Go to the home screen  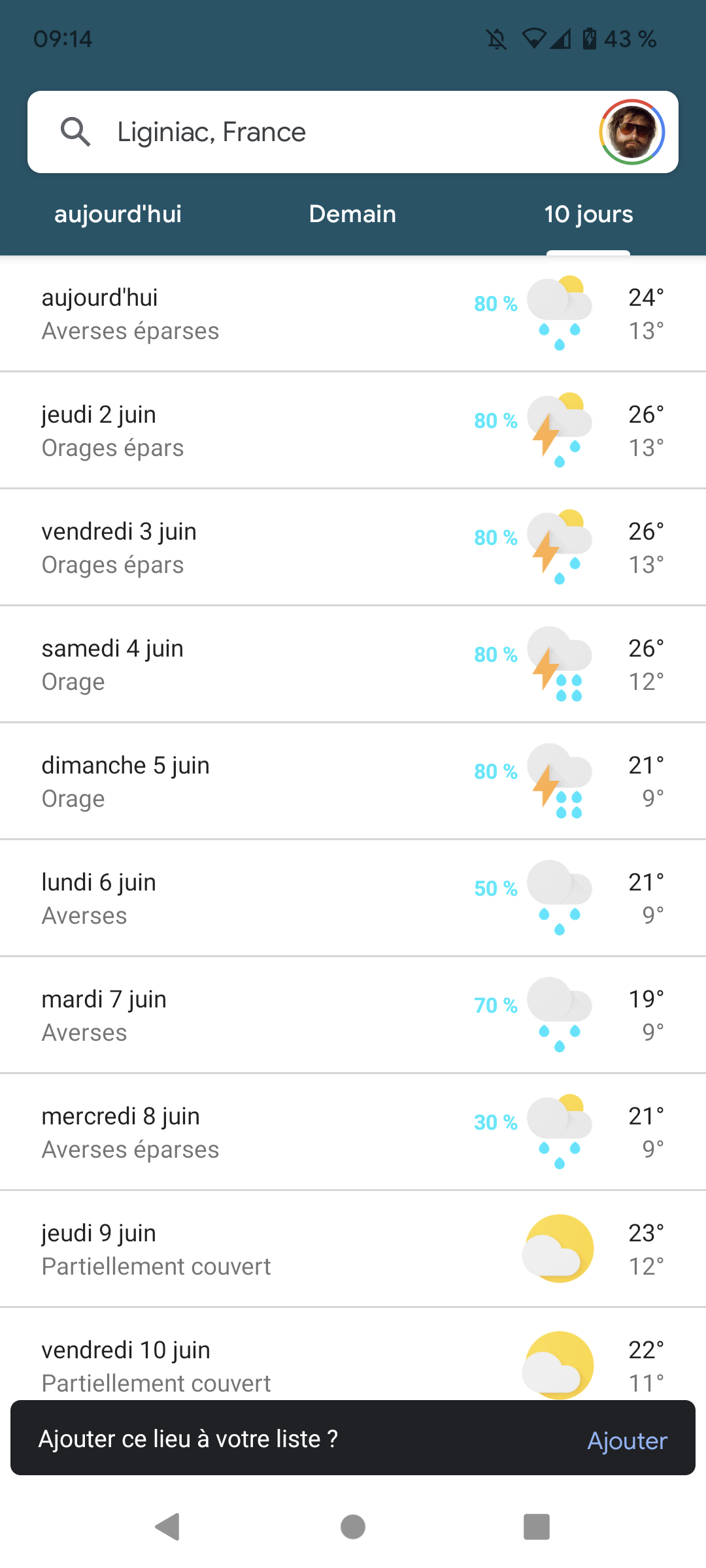point(353,1527)
